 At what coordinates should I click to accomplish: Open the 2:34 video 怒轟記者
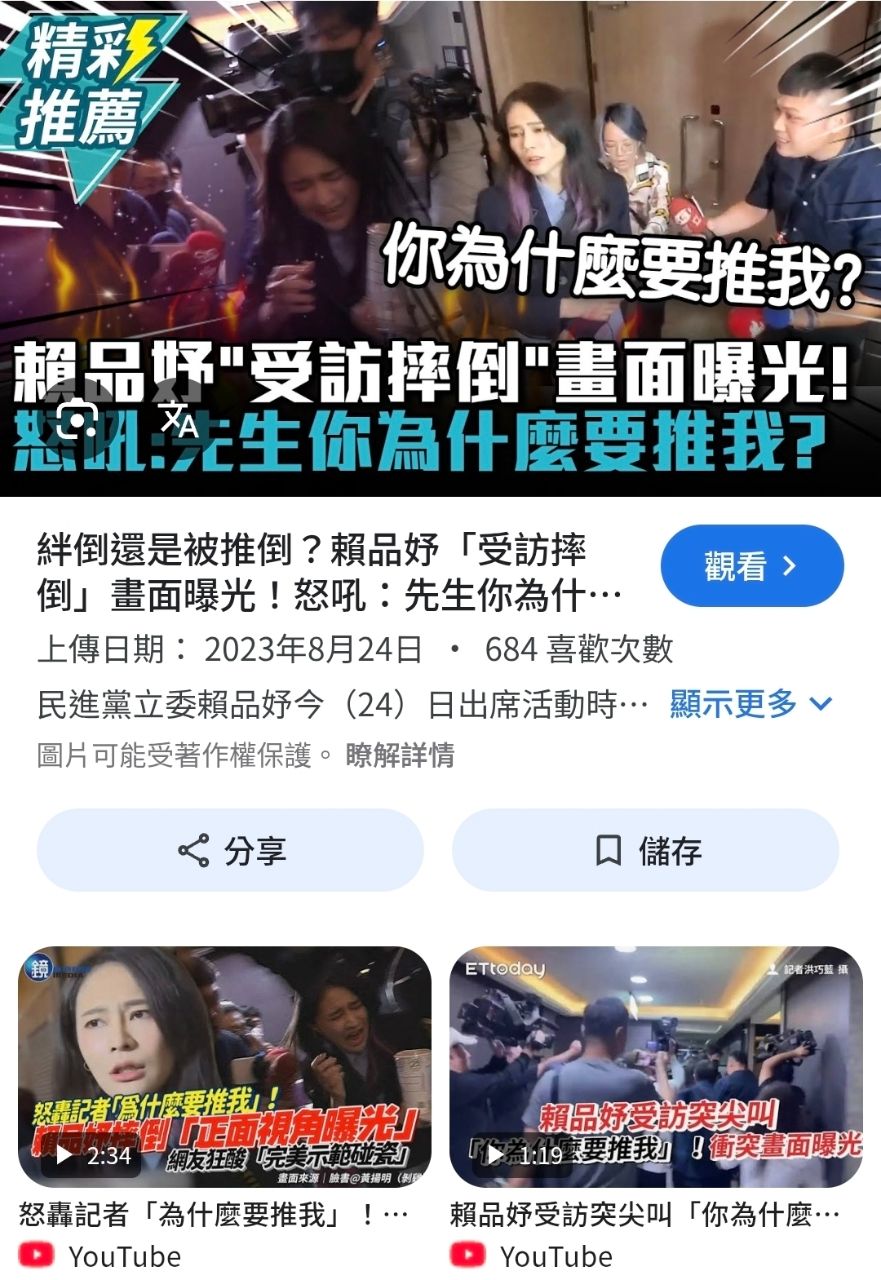pyautogui.click(x=225, y=1067)
